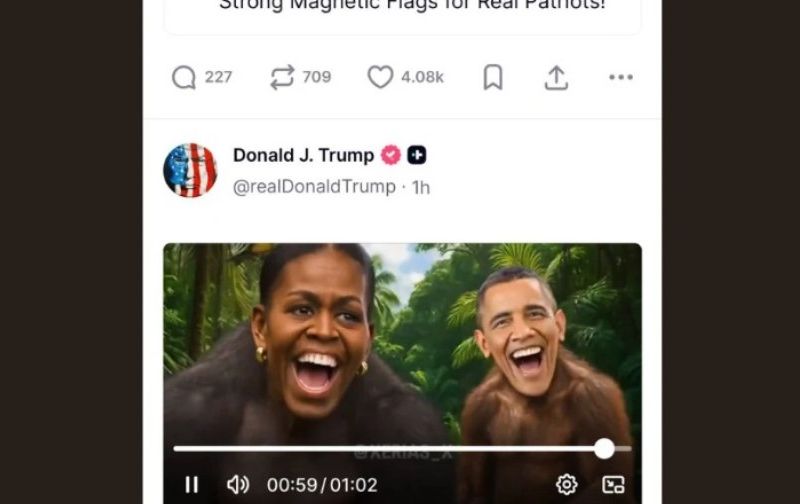Repost the post with 709 reposts
Viewport: 800px width, 504px height.
(x=283, y=78)
